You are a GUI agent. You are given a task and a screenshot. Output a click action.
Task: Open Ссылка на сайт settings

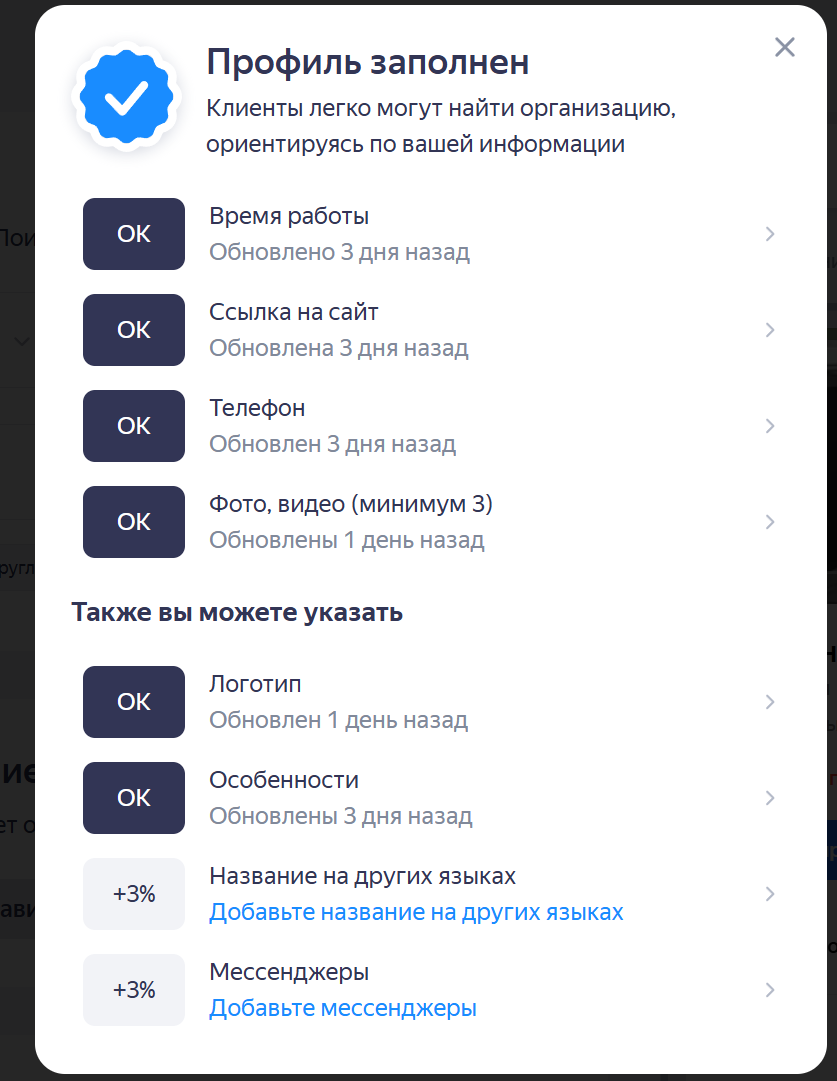pos(430,330)
